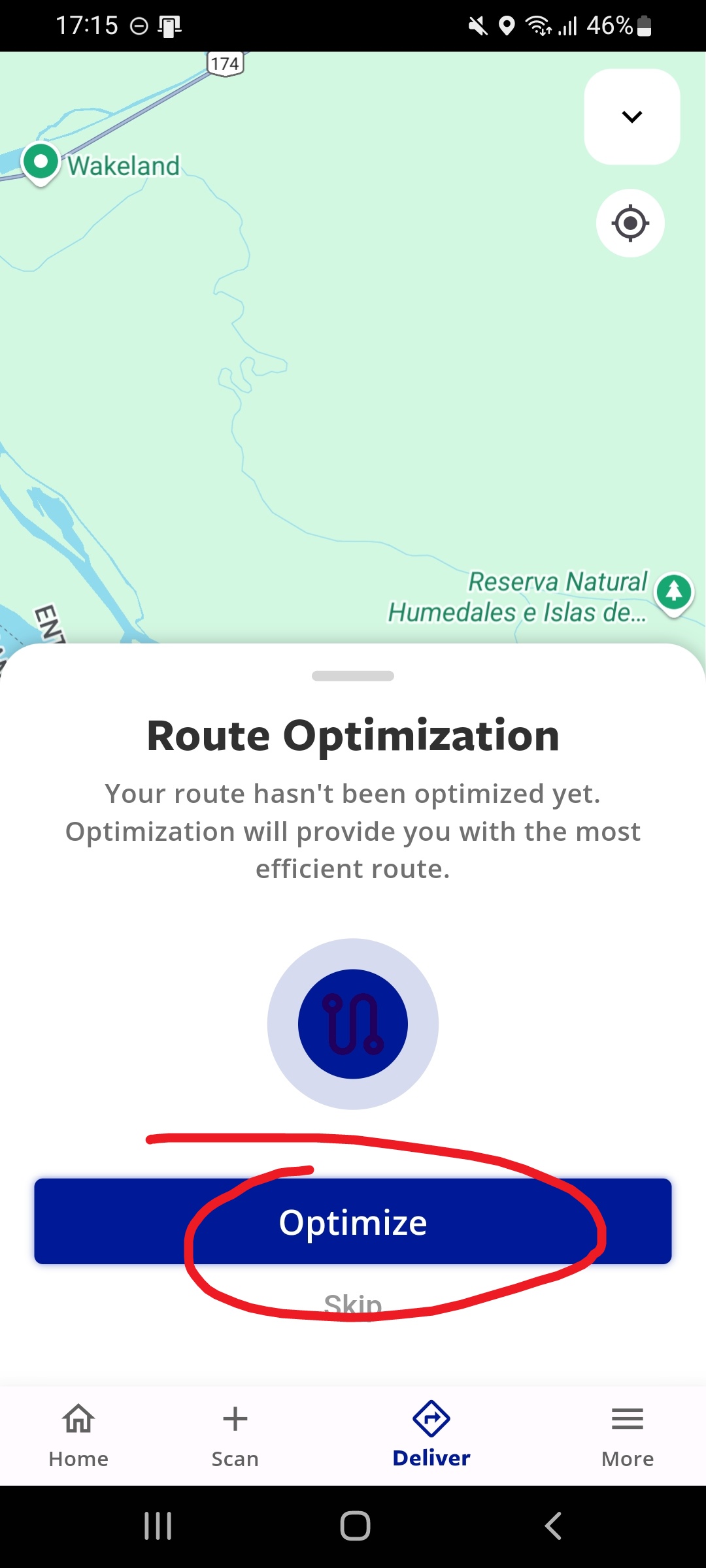The height and width of the screenshot is (1568, 706).
Task: Collapse the map using the chevron button
Action: (631, 117)
